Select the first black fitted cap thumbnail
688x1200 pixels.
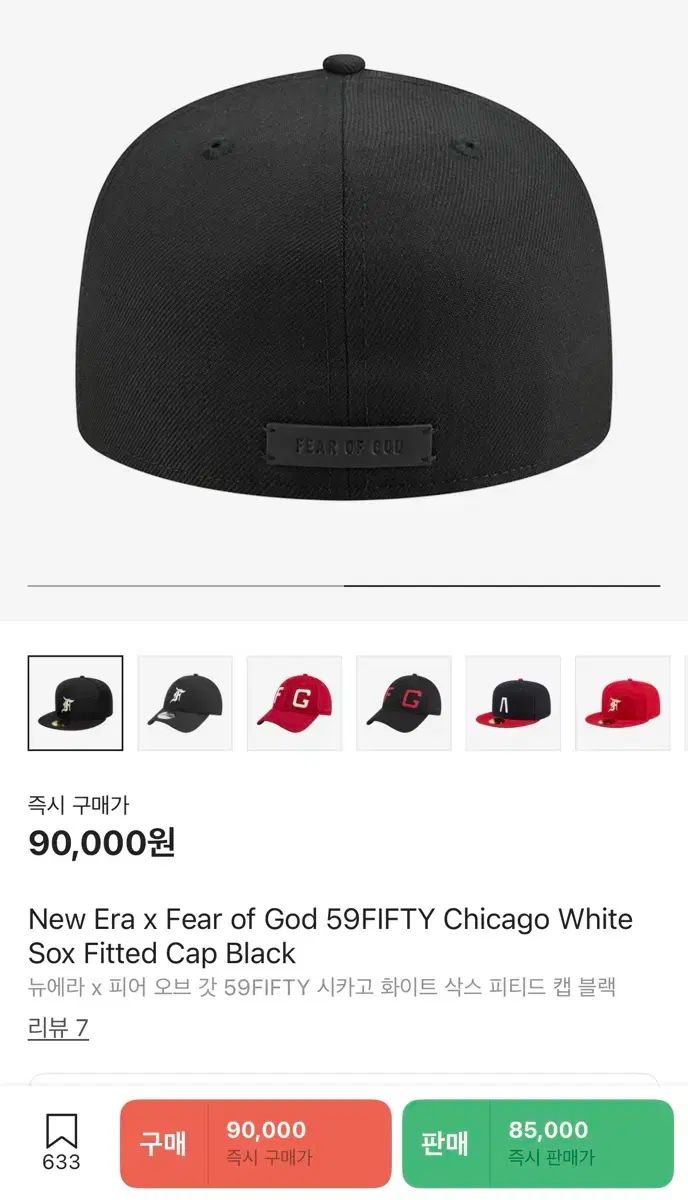(x=75, y=703)
